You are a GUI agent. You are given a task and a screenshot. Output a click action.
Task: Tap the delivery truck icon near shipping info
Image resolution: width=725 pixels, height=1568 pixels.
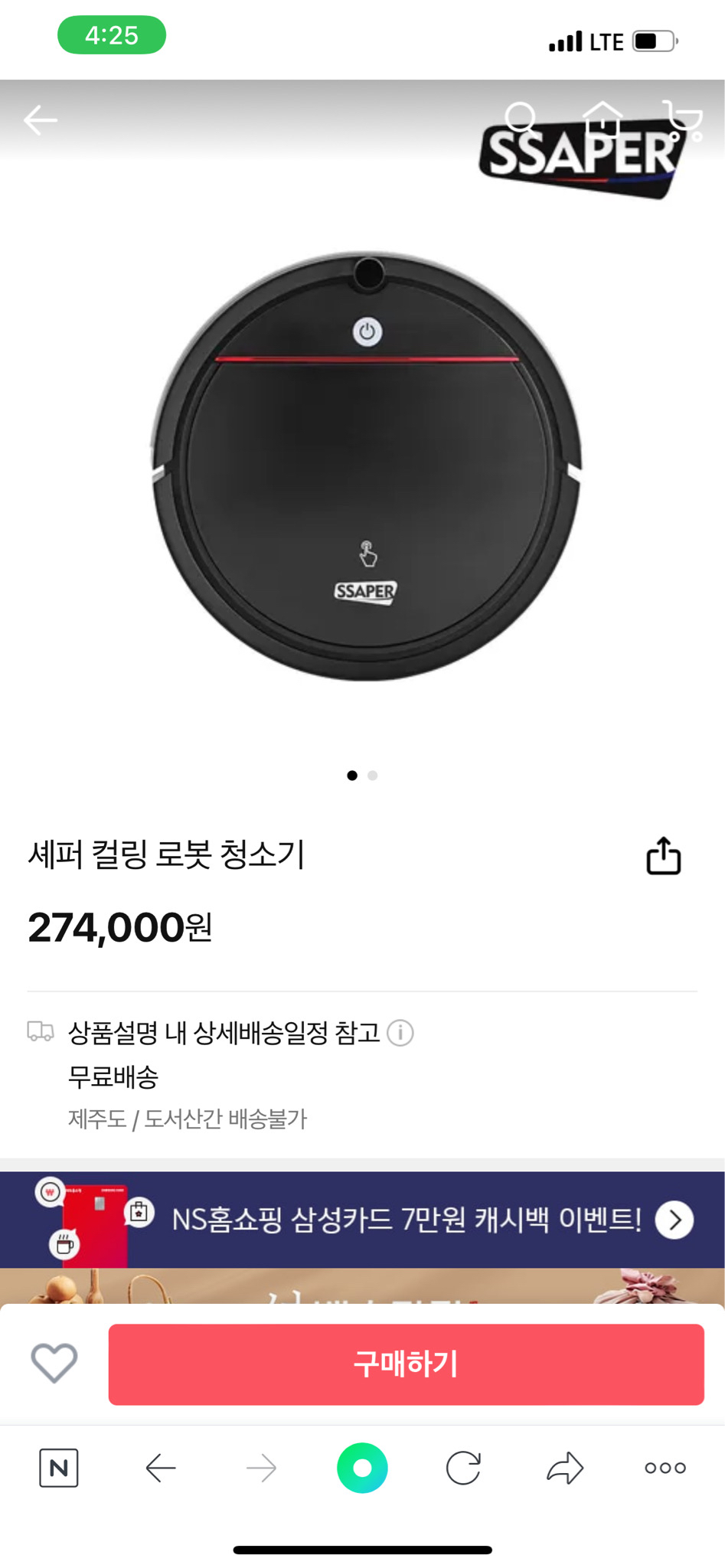point(40,1033)
